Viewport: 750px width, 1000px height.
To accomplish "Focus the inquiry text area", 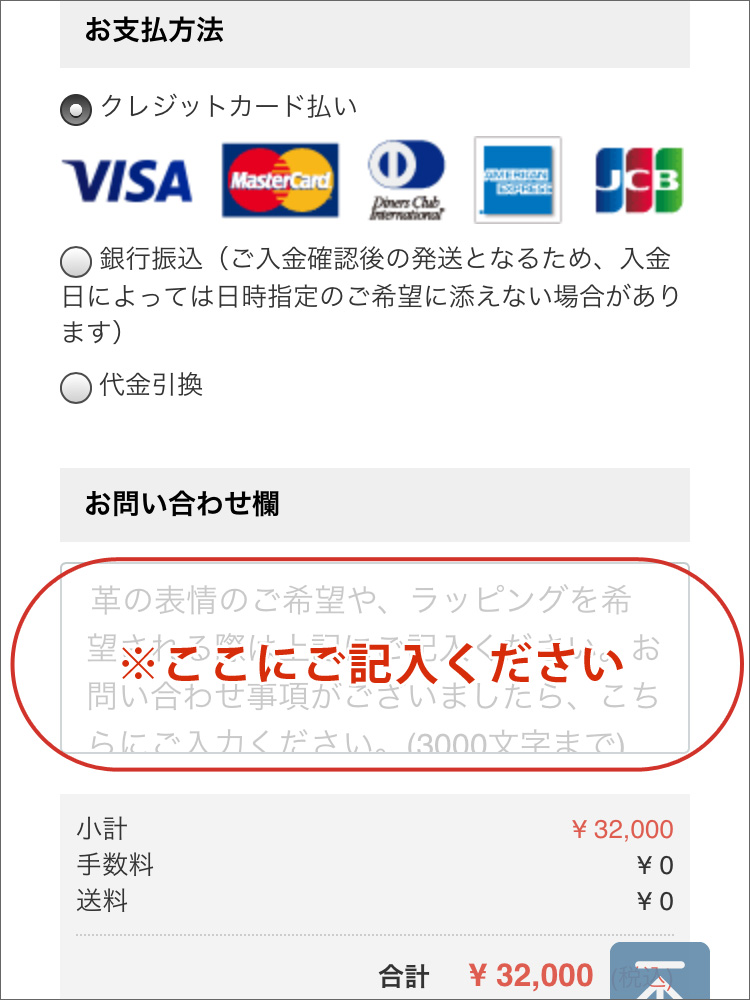I will pos(374,657).
